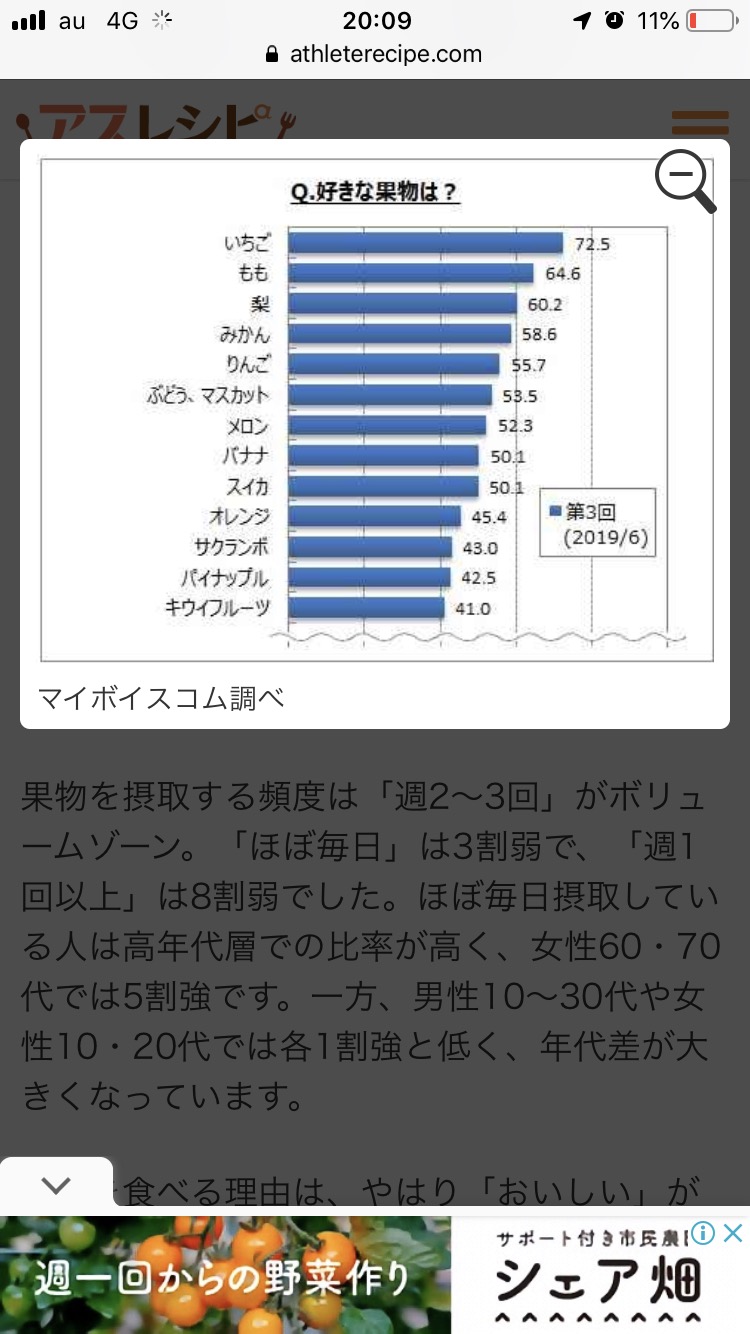Open the ad info icon
The image size is (750, 1334).
703,1233
